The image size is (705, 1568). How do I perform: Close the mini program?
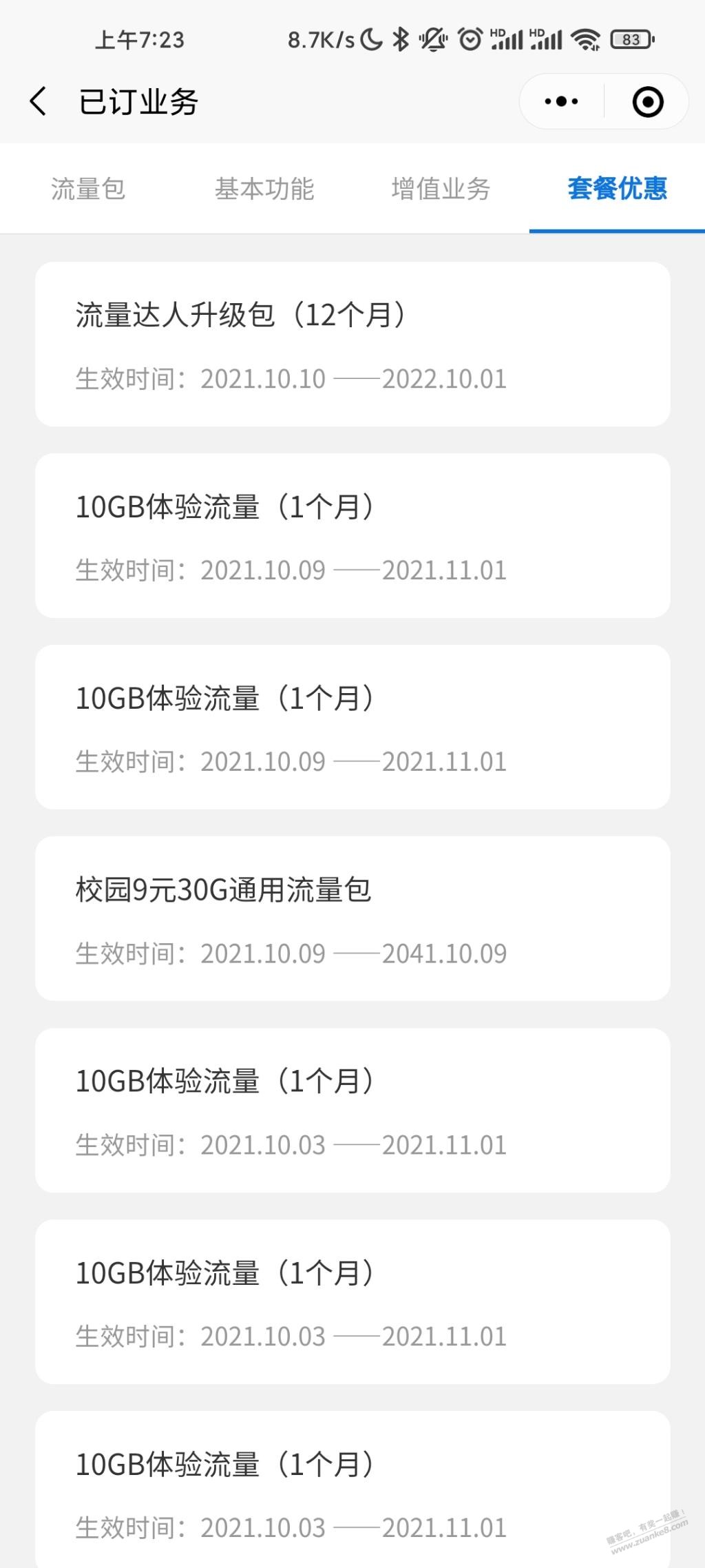point(647,102)
